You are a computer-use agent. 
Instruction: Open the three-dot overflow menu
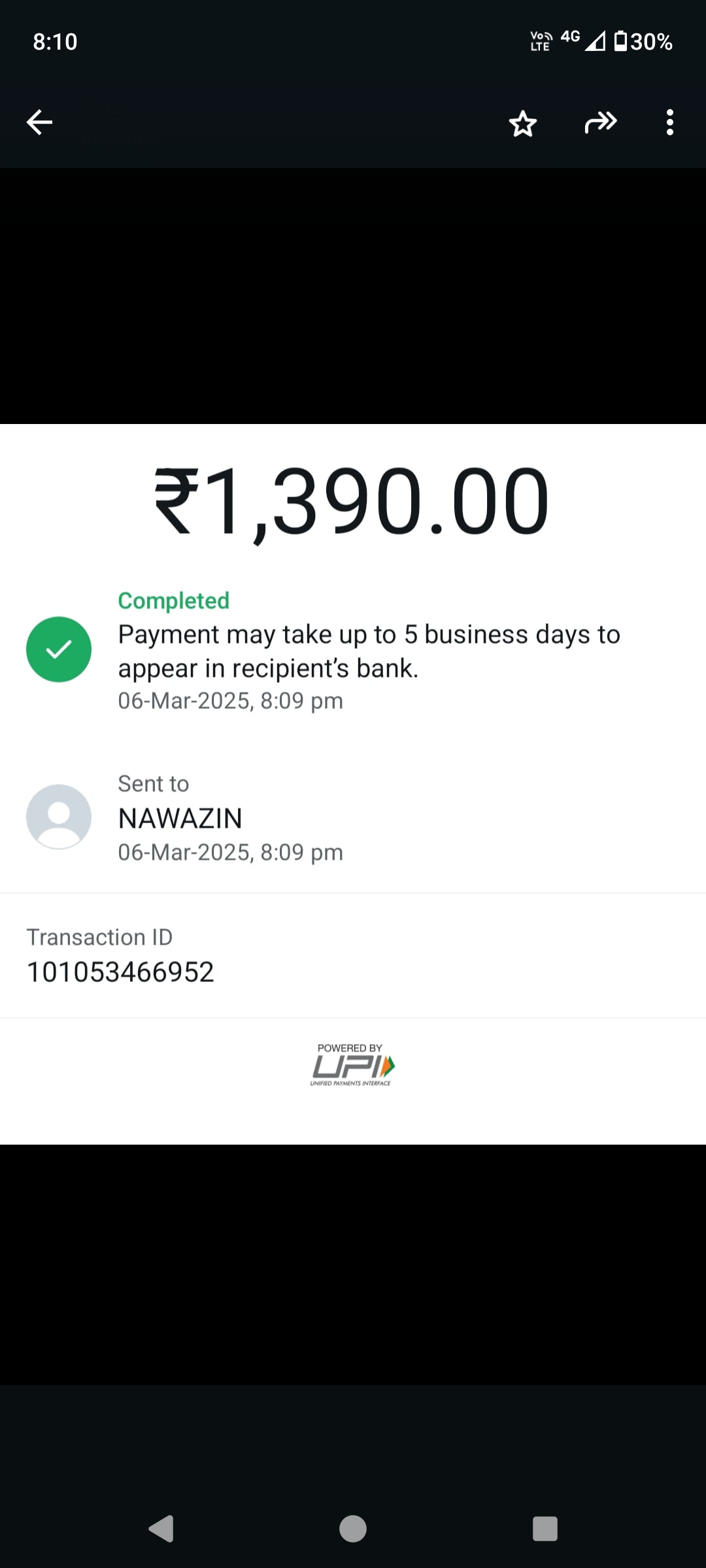coord(669,122)
